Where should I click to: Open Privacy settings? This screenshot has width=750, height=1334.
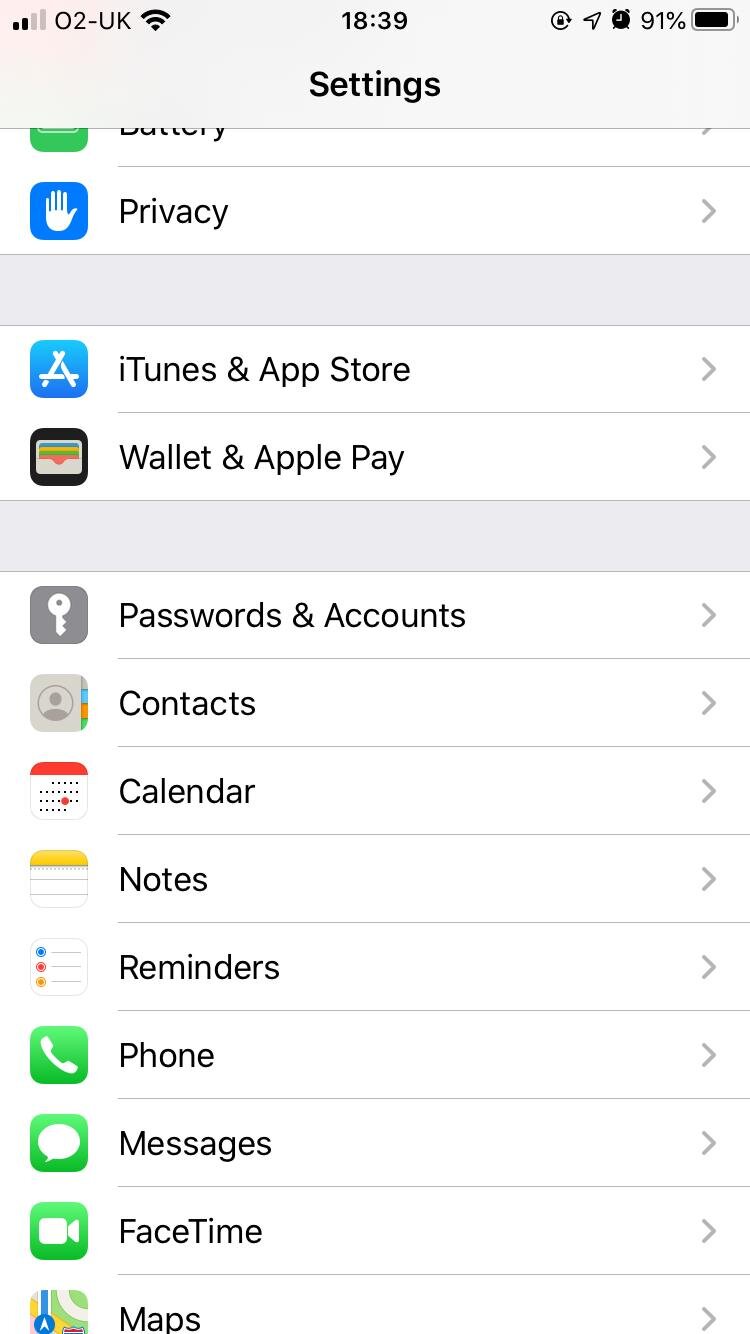[375, 211]
